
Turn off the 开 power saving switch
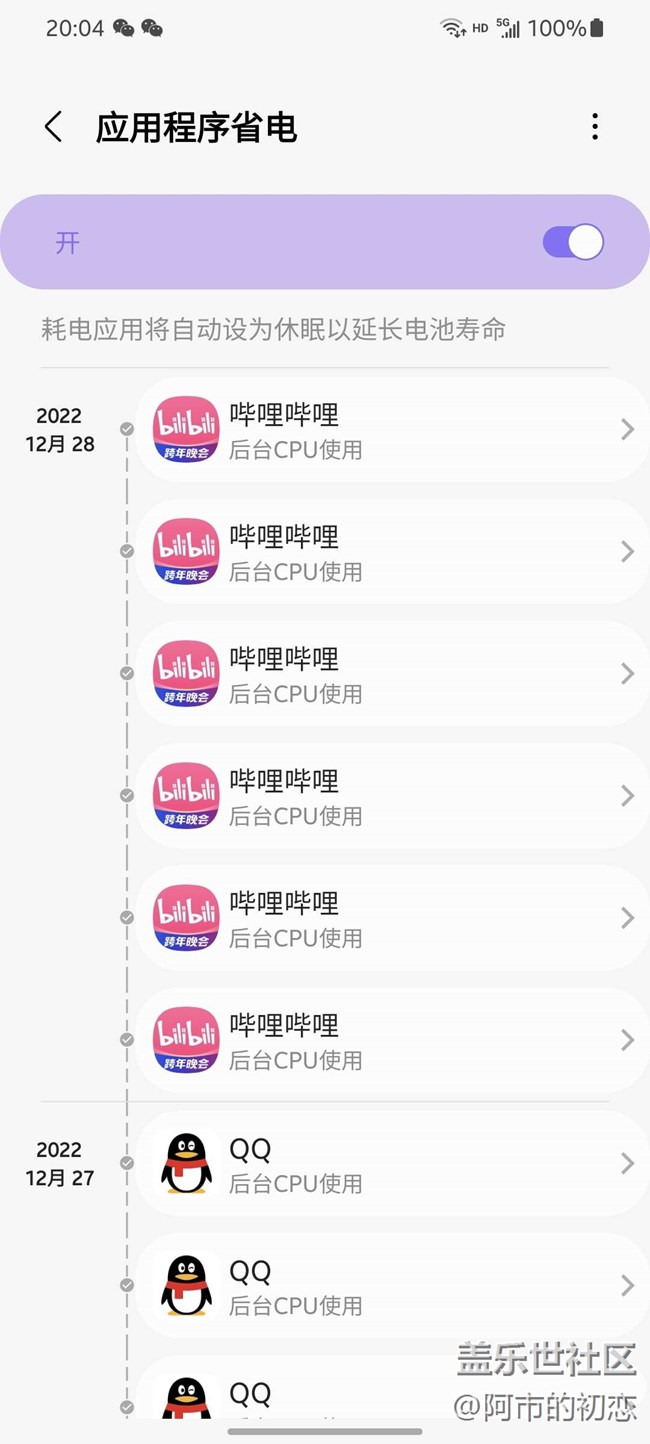573,242
